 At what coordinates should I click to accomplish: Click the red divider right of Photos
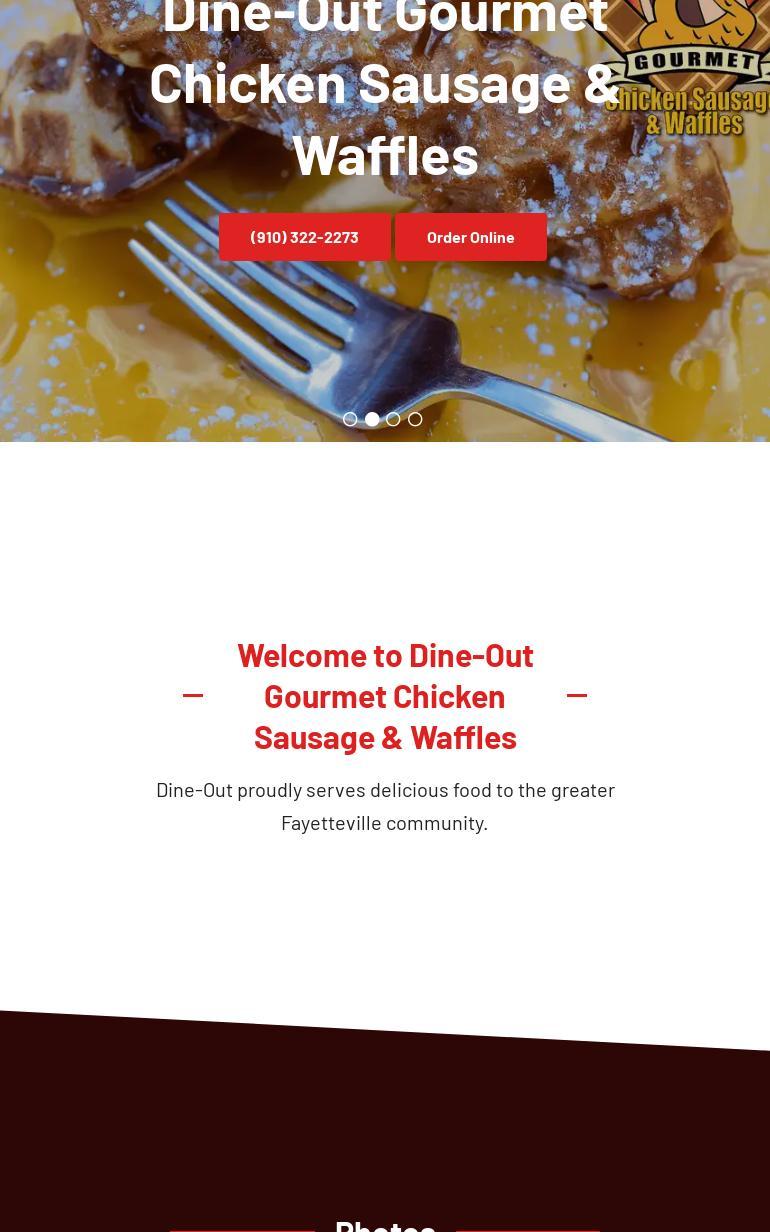(528, 1229)
